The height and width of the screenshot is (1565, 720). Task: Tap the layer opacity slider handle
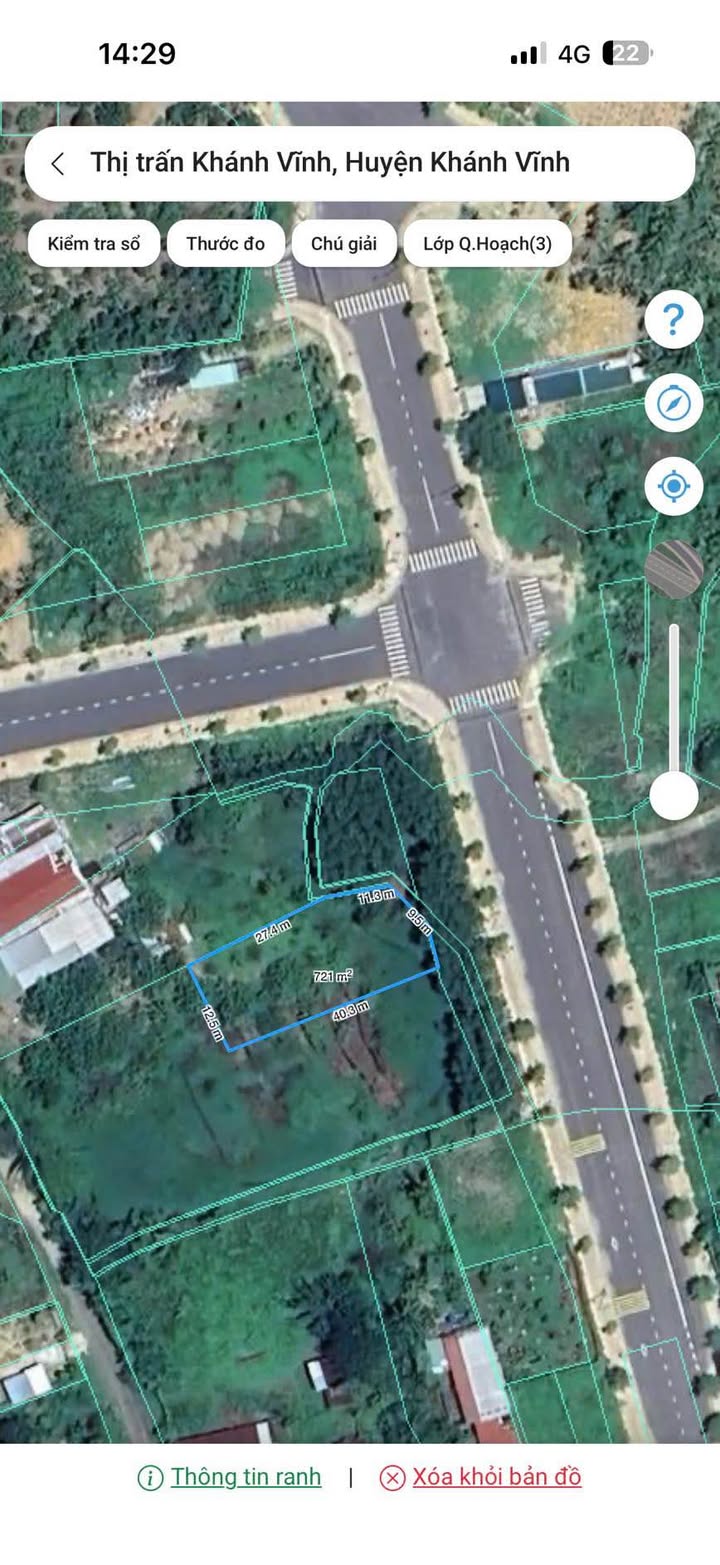coord(673,796)
